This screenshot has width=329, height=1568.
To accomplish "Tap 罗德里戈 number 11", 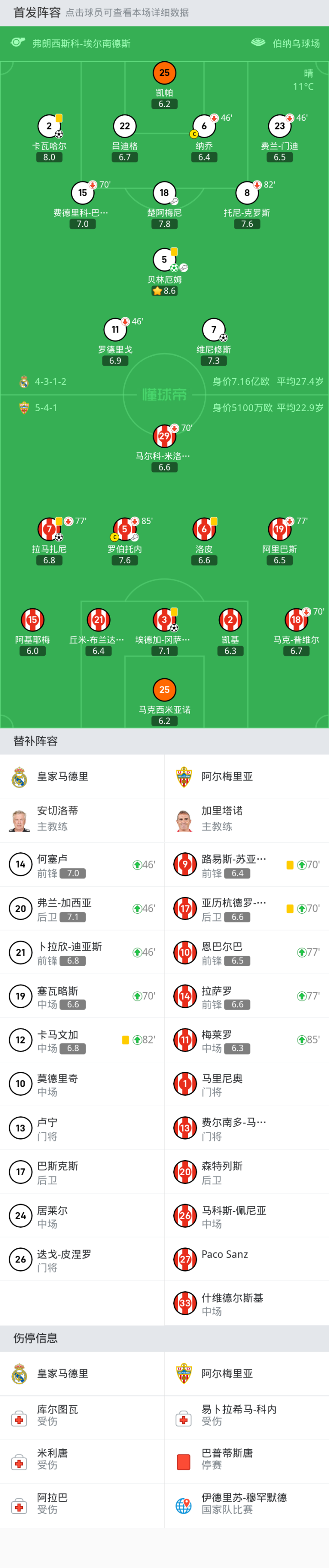I will pyautogui.click(x=115, y=330).
